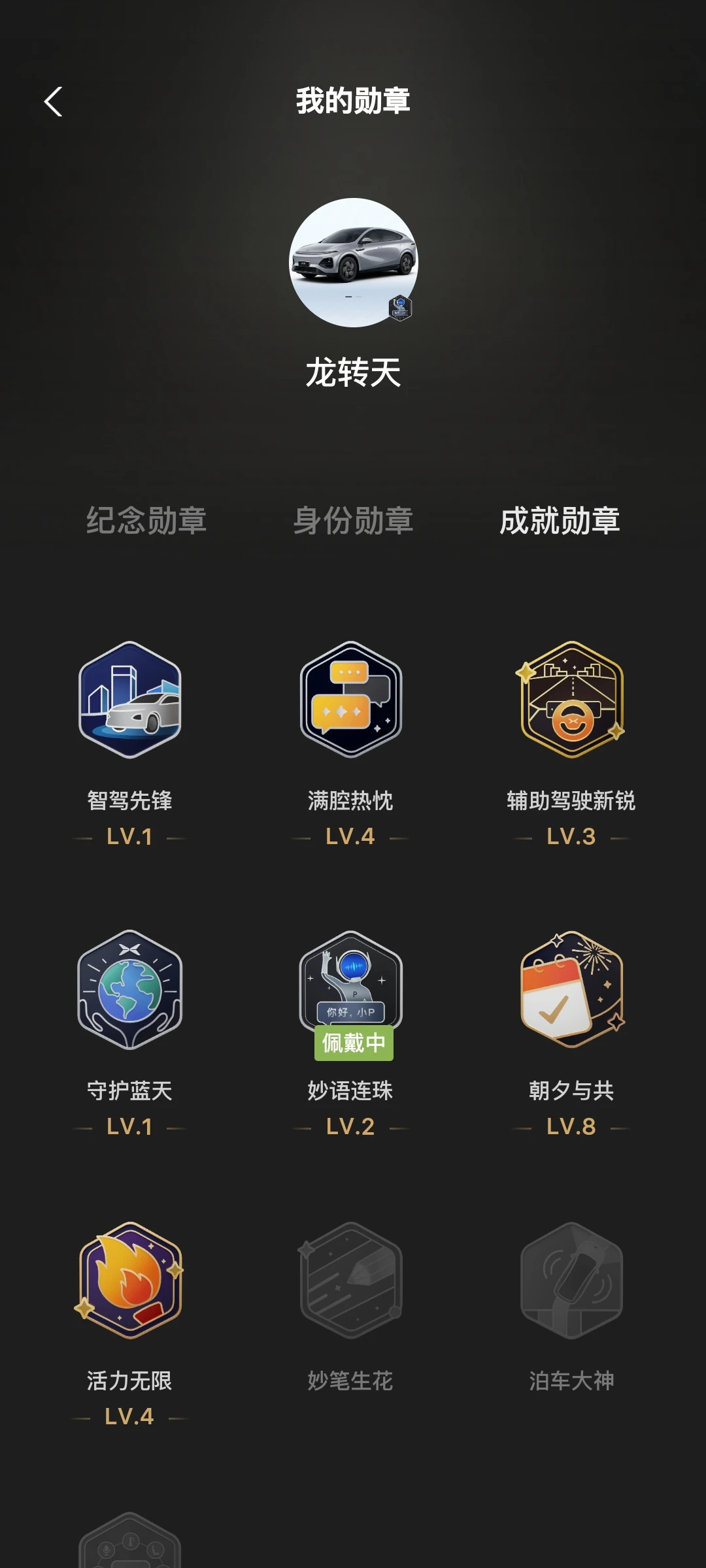Open the 辅助驾驶新锐 badge
The image size is (706, 1568).
[x=572, y=700]
